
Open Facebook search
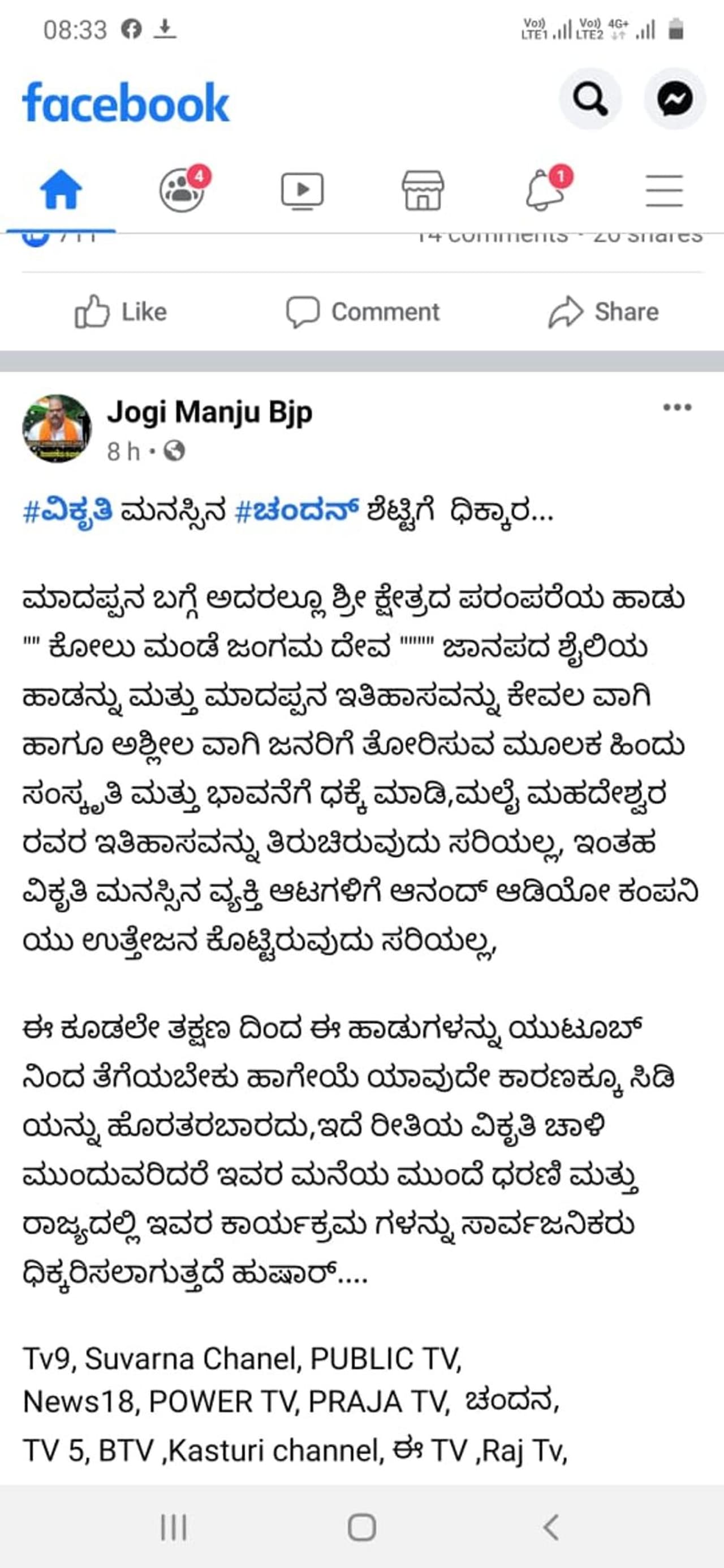coord(589,98)
